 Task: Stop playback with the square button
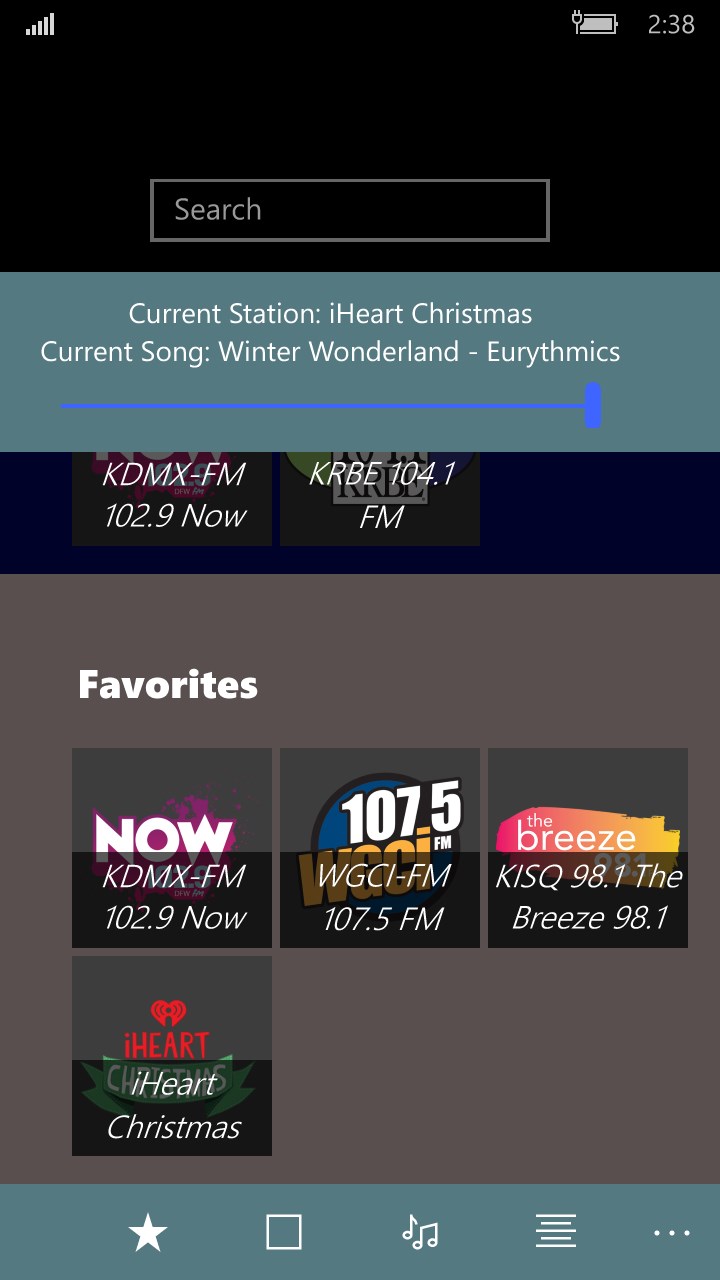coord(284,1233)
